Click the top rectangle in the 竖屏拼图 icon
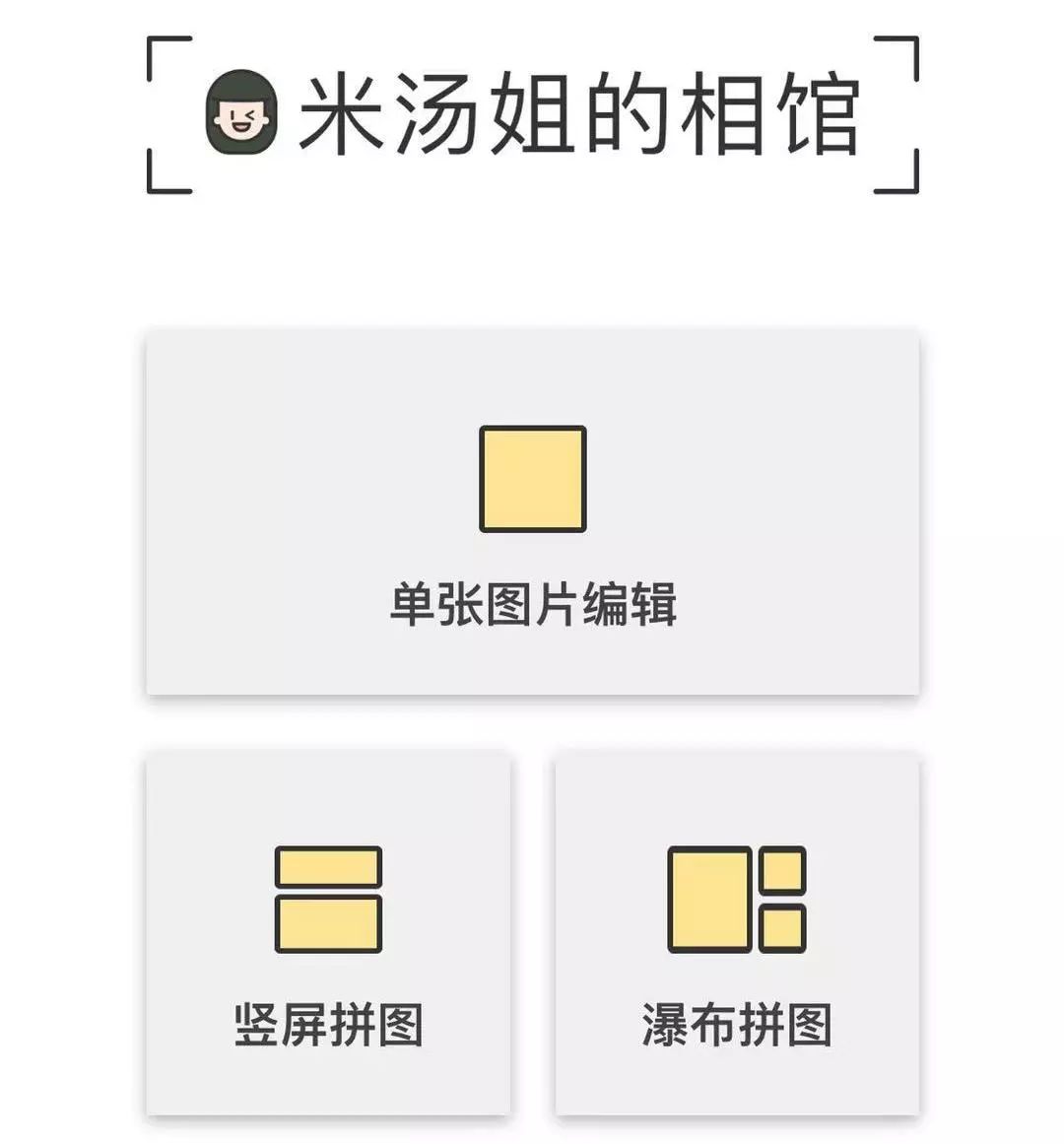The image size is (1064, 1144). pos(327,867)
